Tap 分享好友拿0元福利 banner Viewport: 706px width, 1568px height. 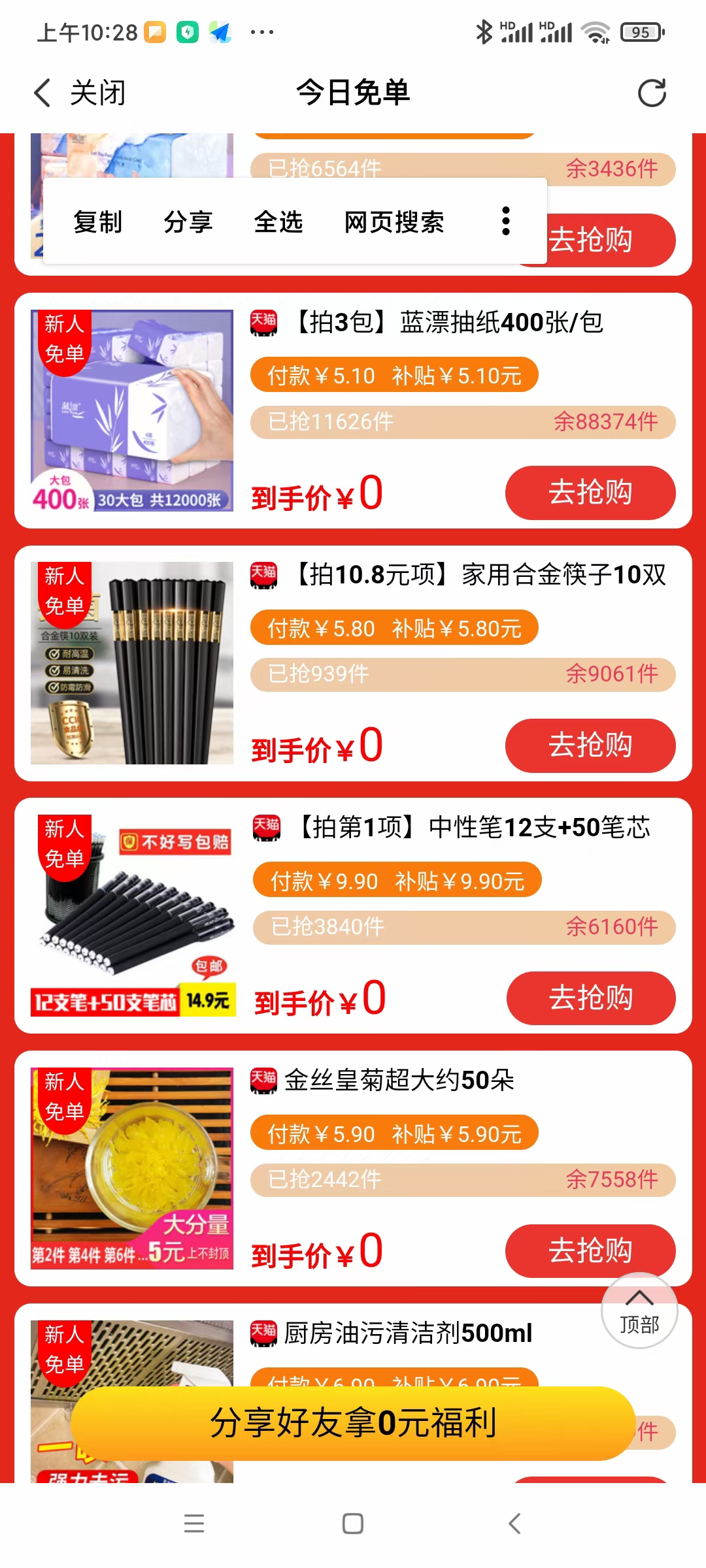[x=353, y=1423]
